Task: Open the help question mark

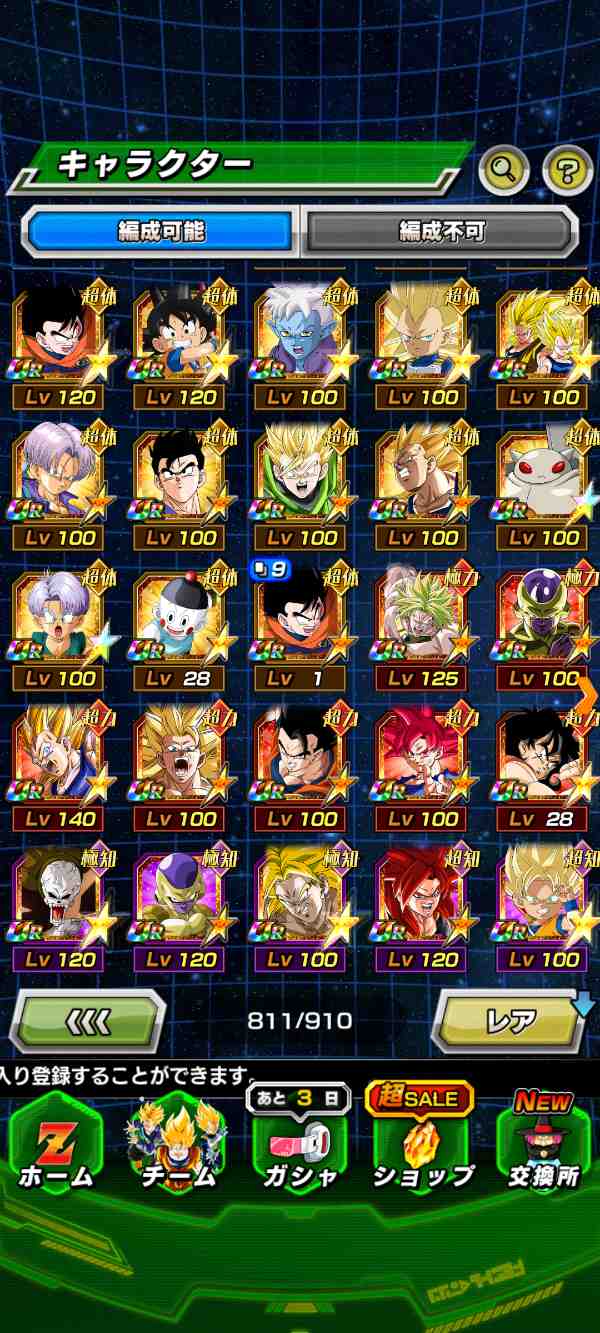Action: [567, 171]
